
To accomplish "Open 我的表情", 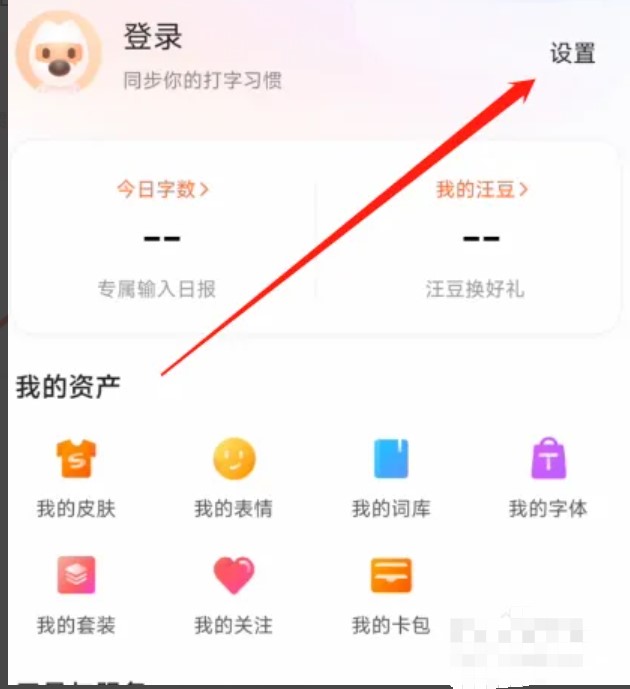I will coord(233,478).
